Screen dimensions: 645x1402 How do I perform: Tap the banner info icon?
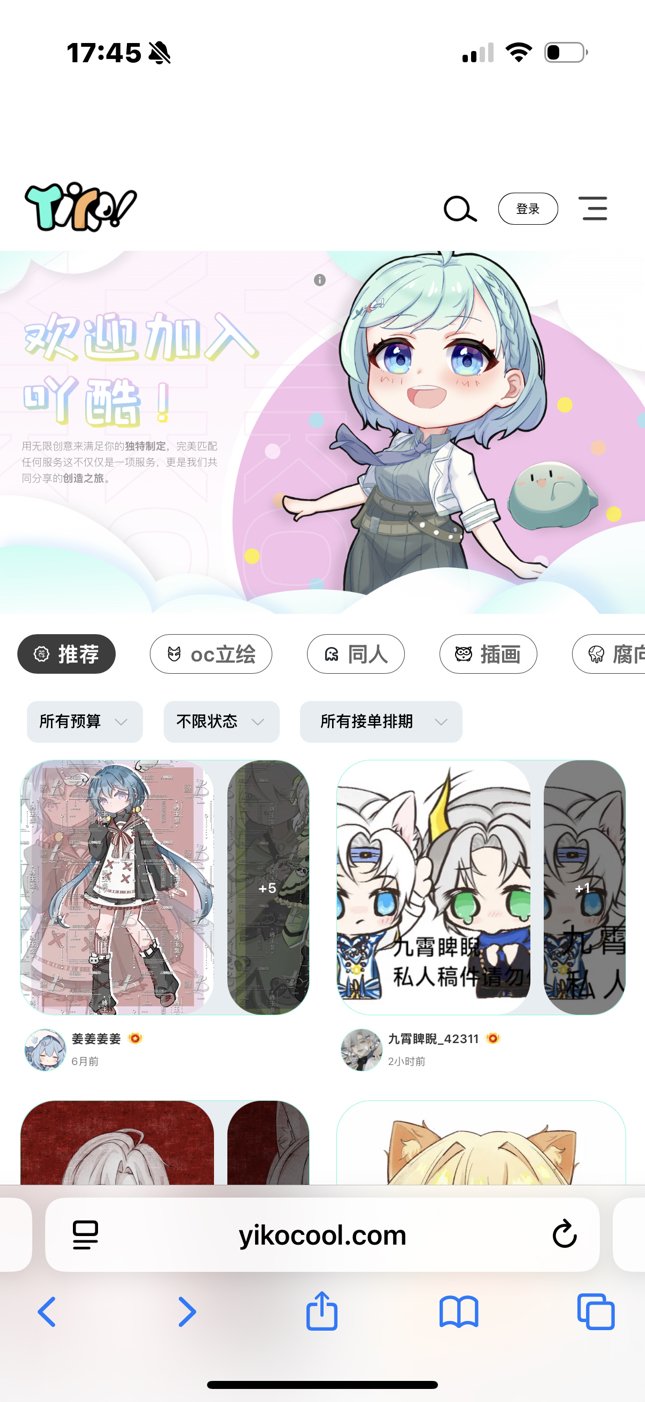click(x=320, y=280)
